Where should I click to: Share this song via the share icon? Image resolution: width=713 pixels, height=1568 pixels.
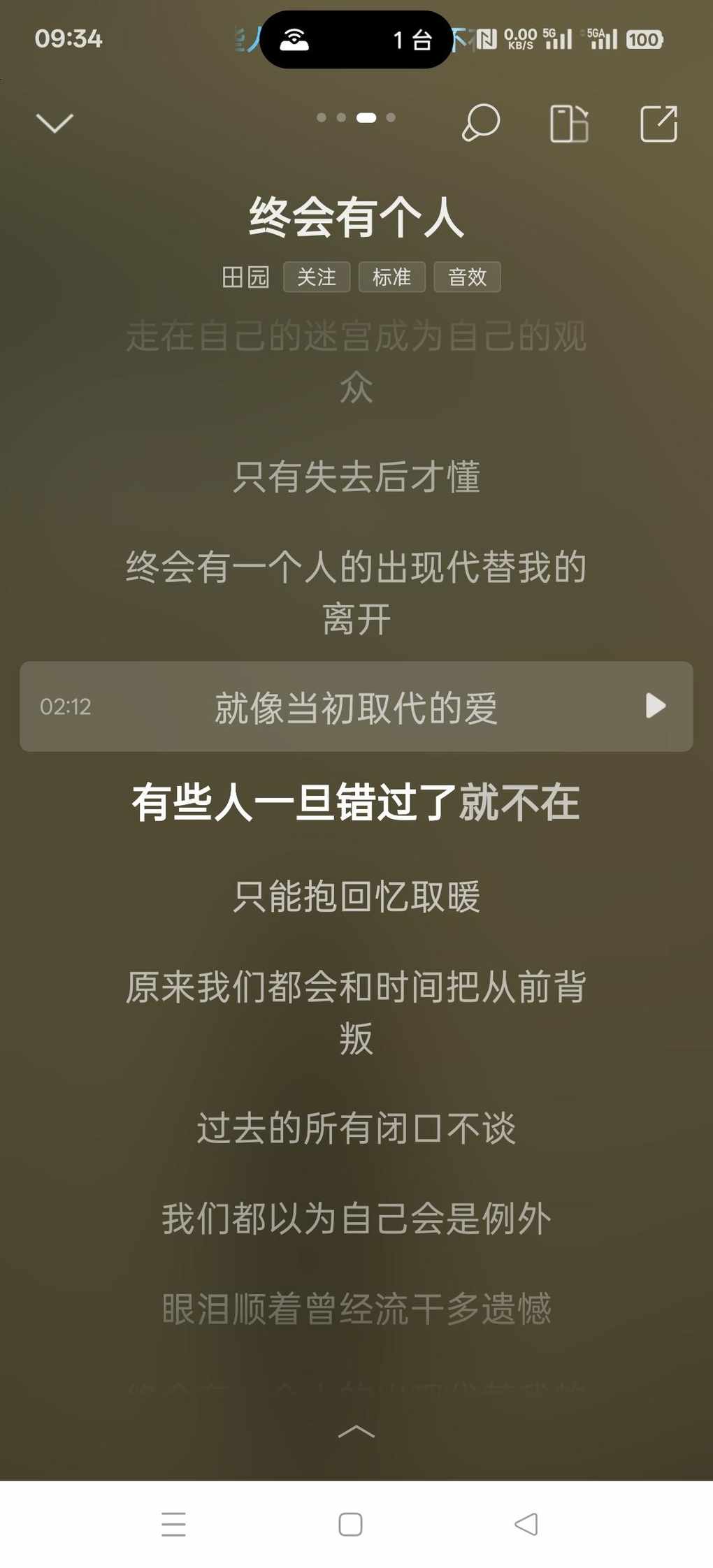coord(658,124)
